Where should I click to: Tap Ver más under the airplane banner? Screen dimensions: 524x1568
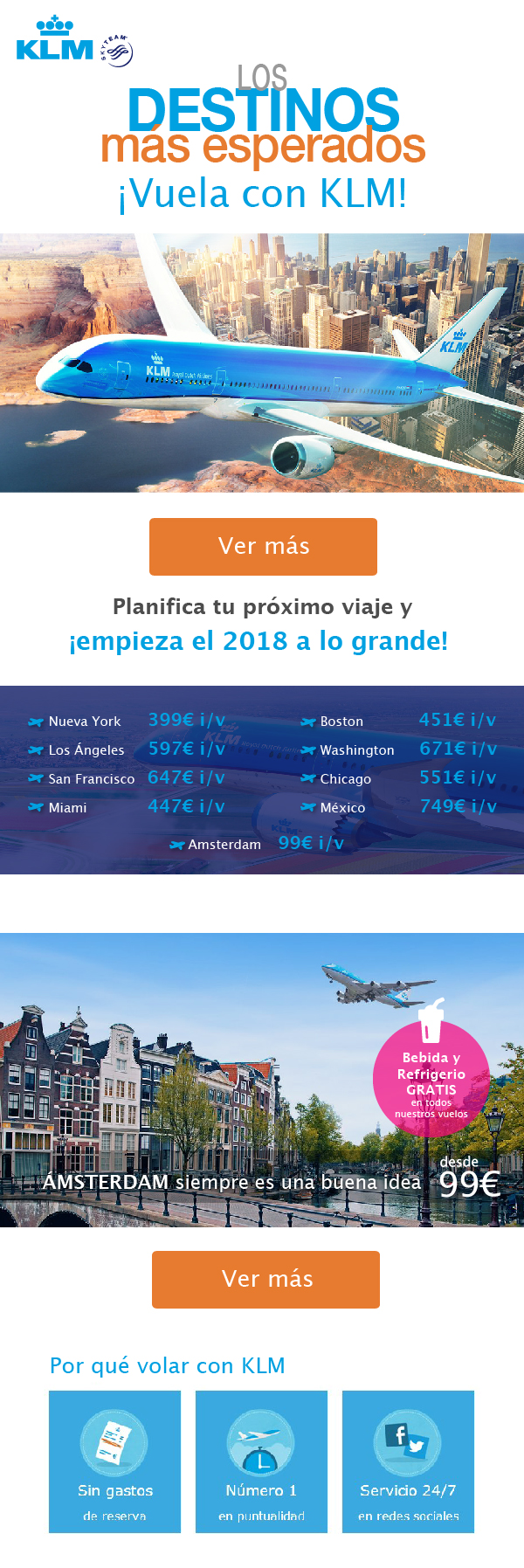[263, 547]
